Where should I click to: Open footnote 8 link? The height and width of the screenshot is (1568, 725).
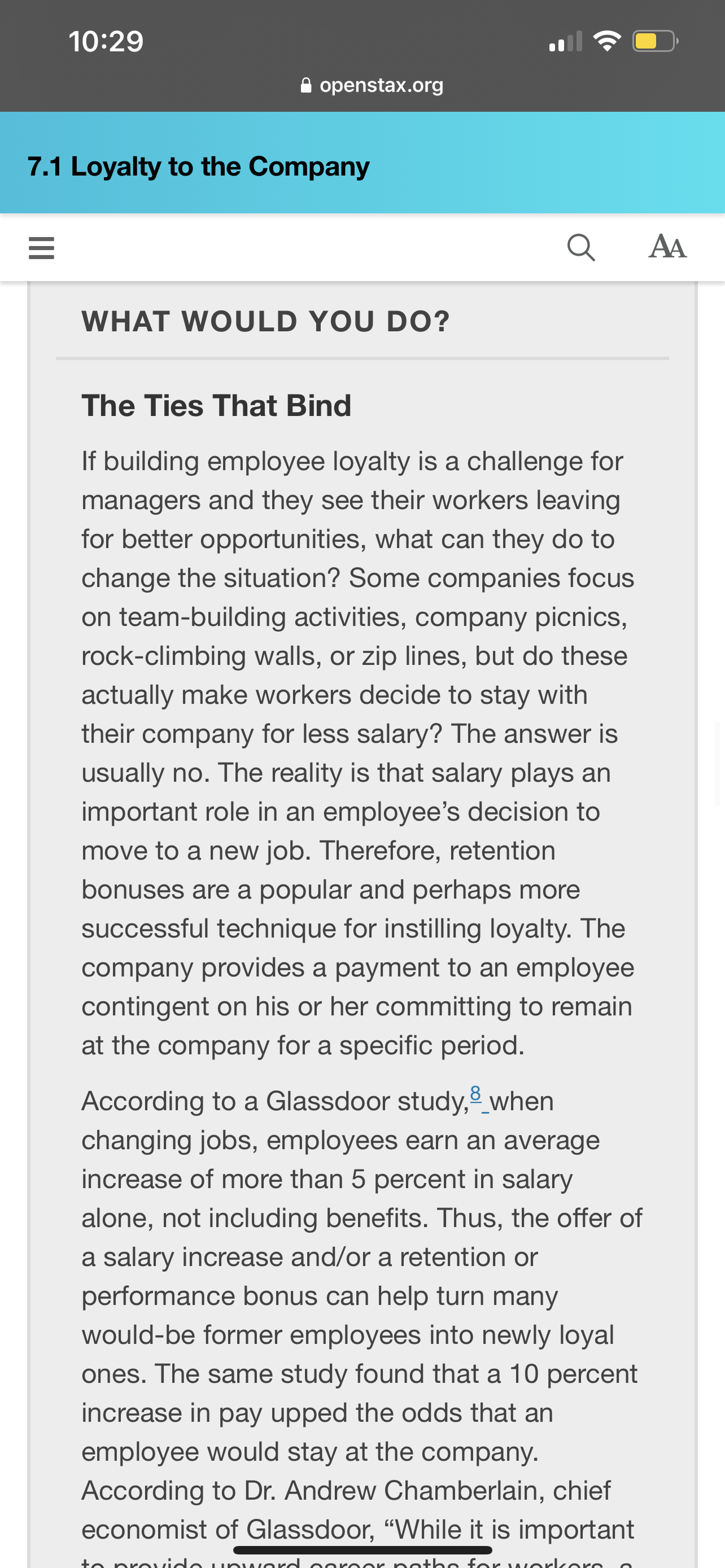[475, 1093]
